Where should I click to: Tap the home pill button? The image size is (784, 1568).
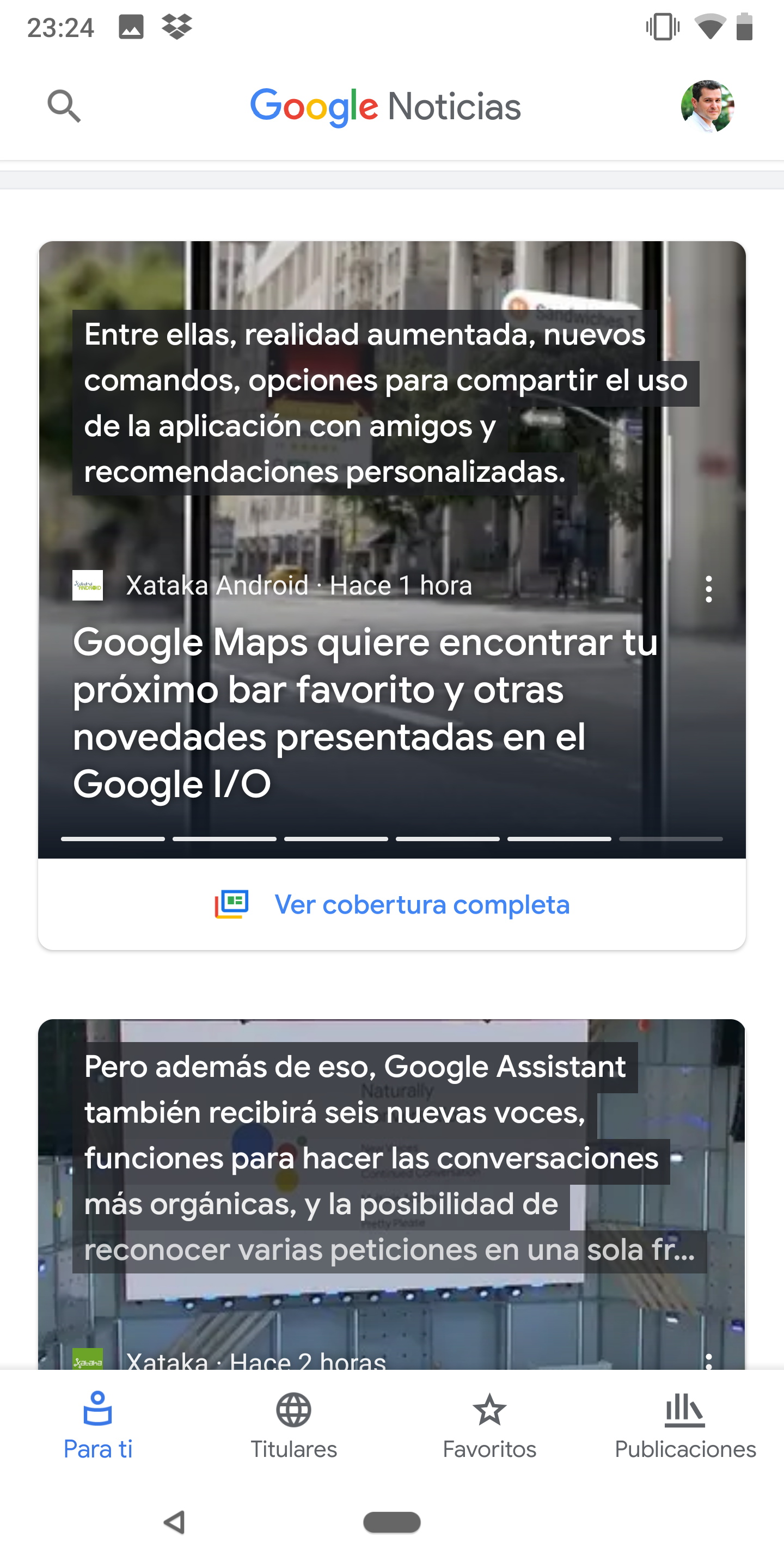tap(392, 1522)
